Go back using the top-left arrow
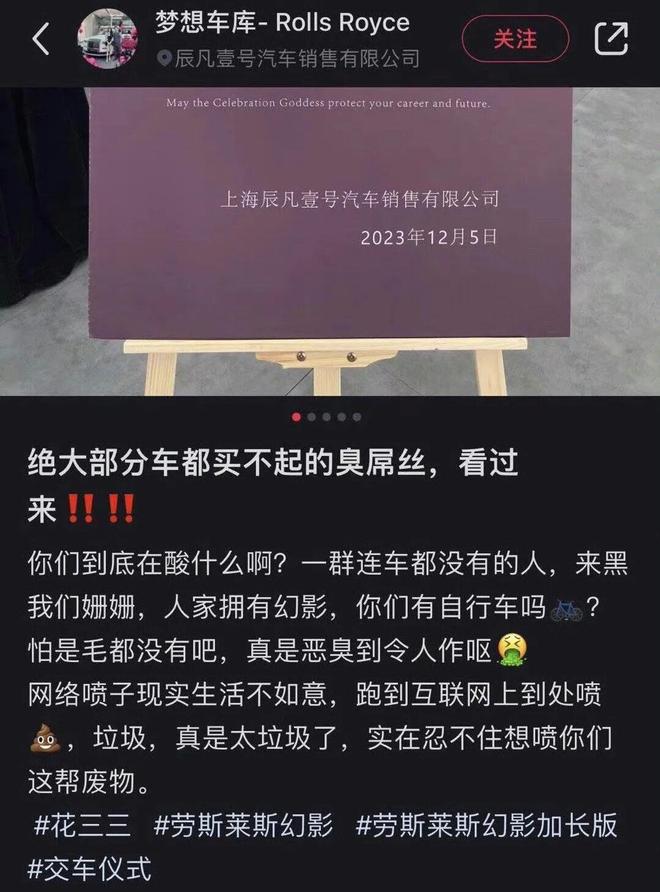660x892 pixels. [41, 39]
